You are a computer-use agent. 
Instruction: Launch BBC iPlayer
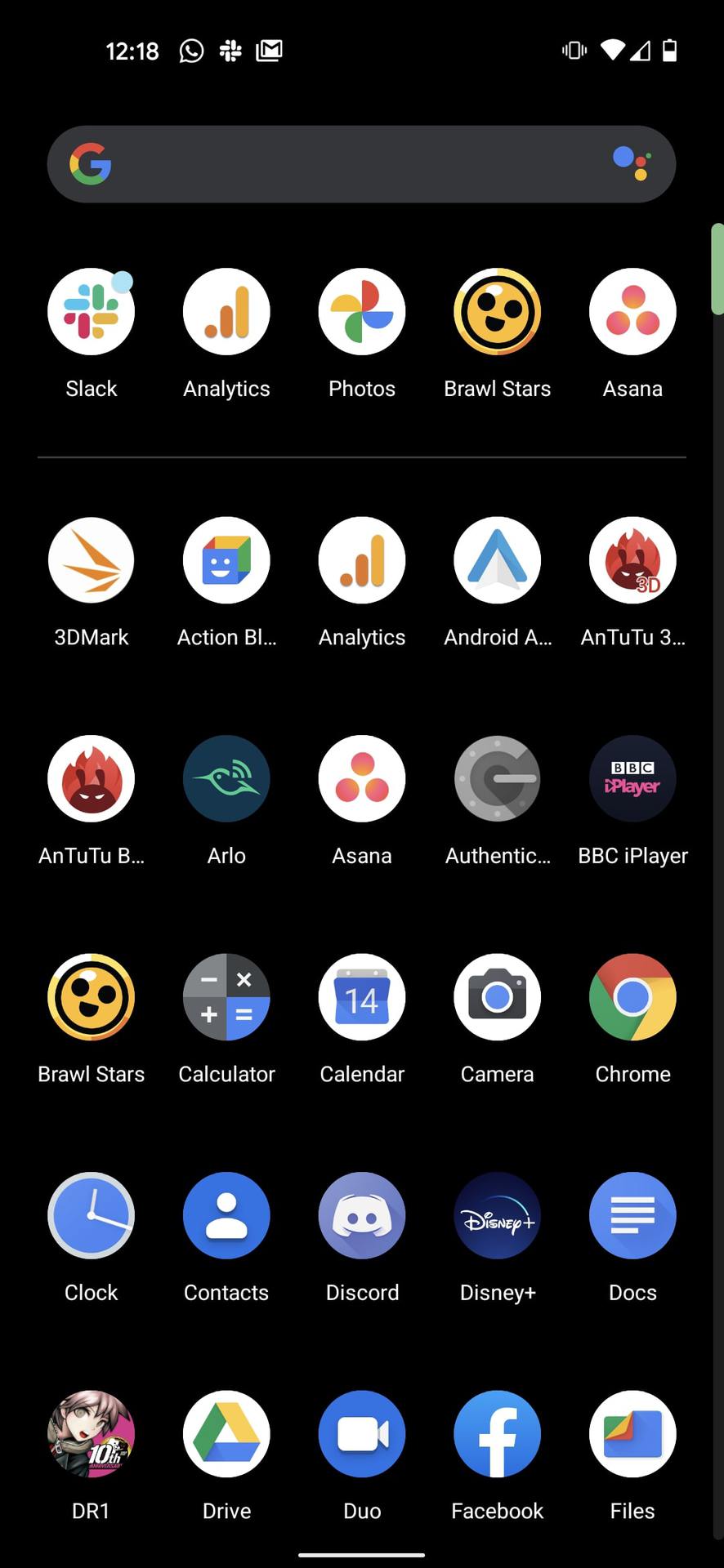[632, 779]
